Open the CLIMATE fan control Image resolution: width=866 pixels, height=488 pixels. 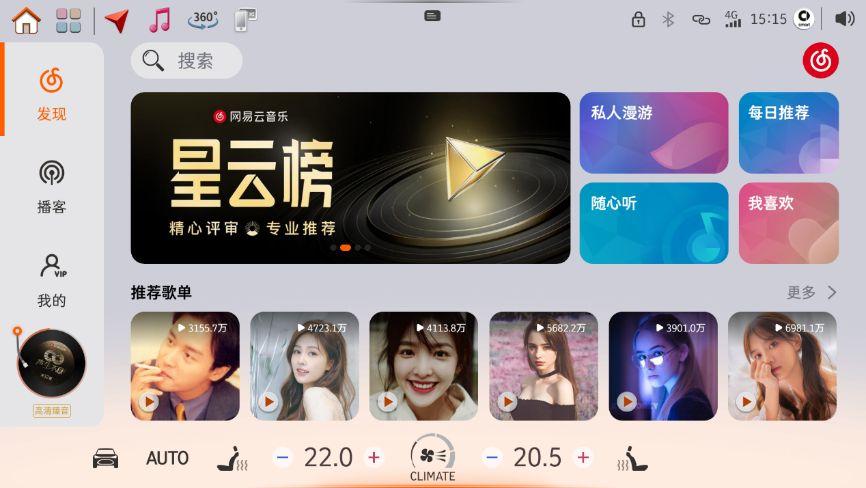click(x=432, y=458)
